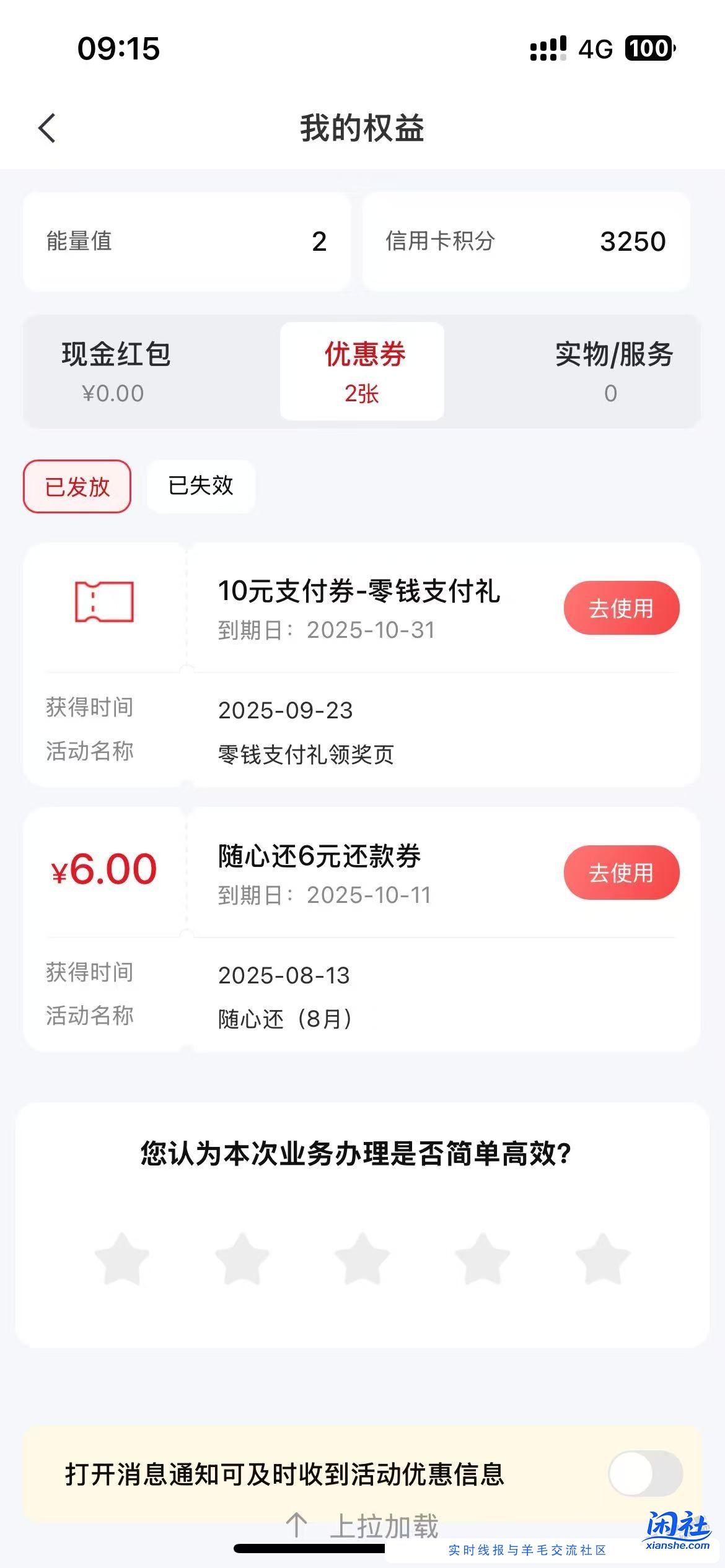The width and height of the screenshot is (725, 1568).
Task: Switch to the 实物/服务 tab
Action: [615, 370]
